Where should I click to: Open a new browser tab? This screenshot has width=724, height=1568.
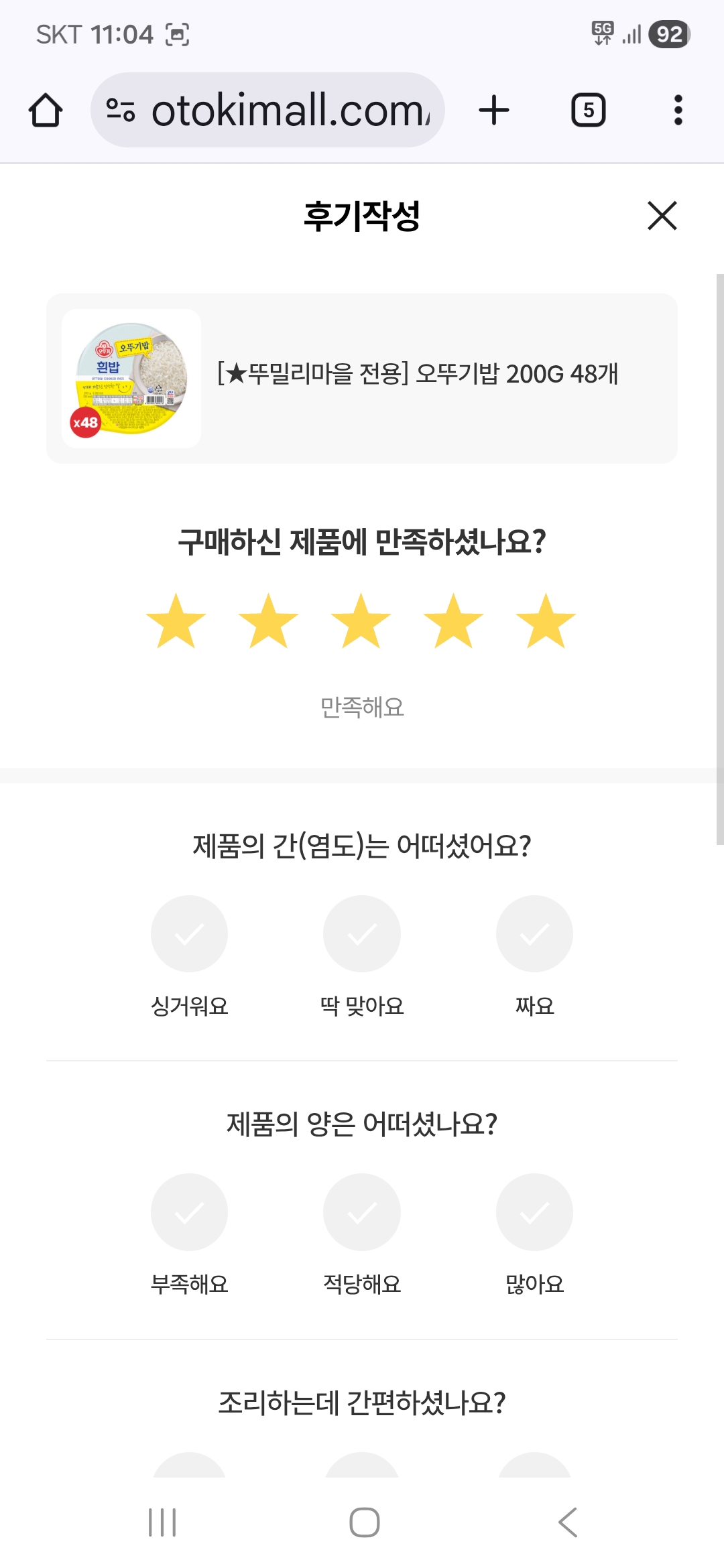click(x=494, y=111)
